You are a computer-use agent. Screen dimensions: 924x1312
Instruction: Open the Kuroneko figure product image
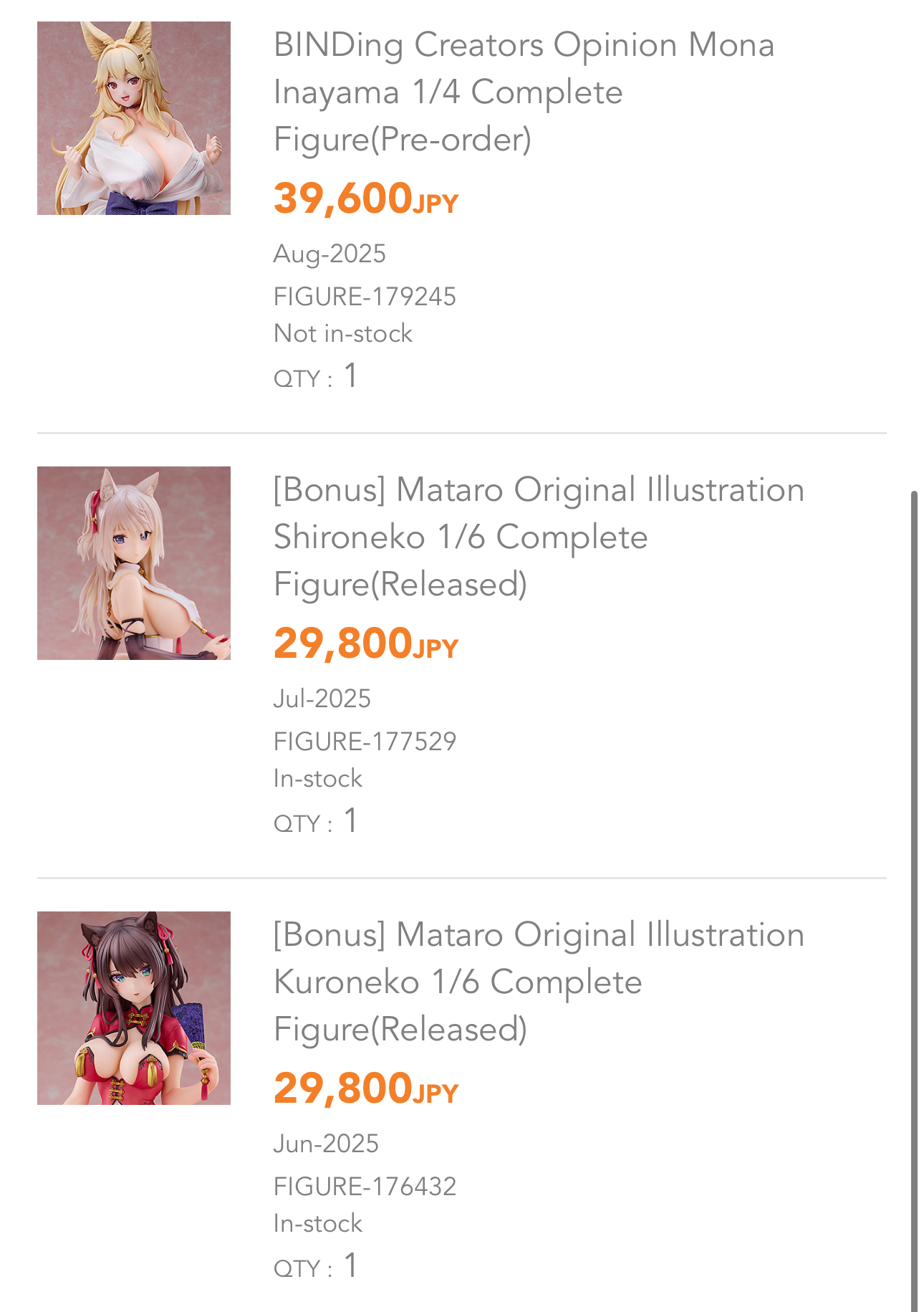[134, 1008]
